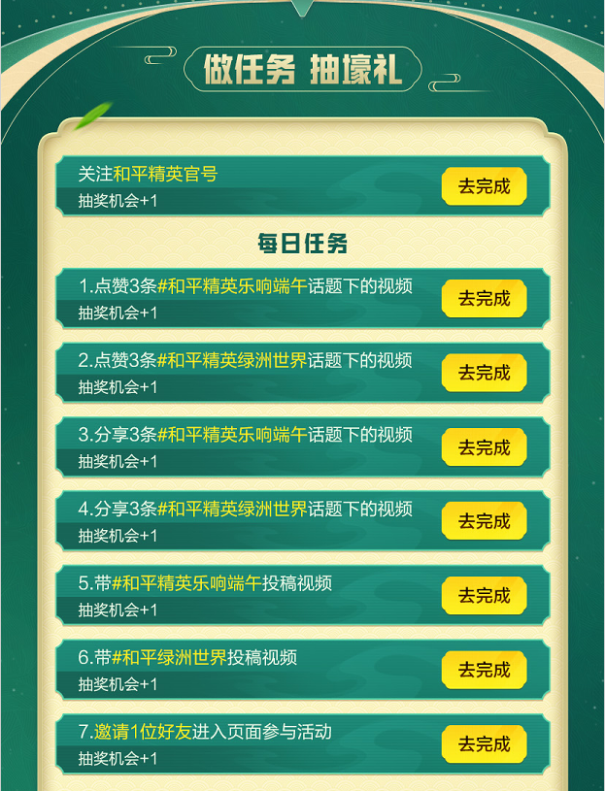Tap 去完成 for task 7 邀请1位好友

point(484,744)
